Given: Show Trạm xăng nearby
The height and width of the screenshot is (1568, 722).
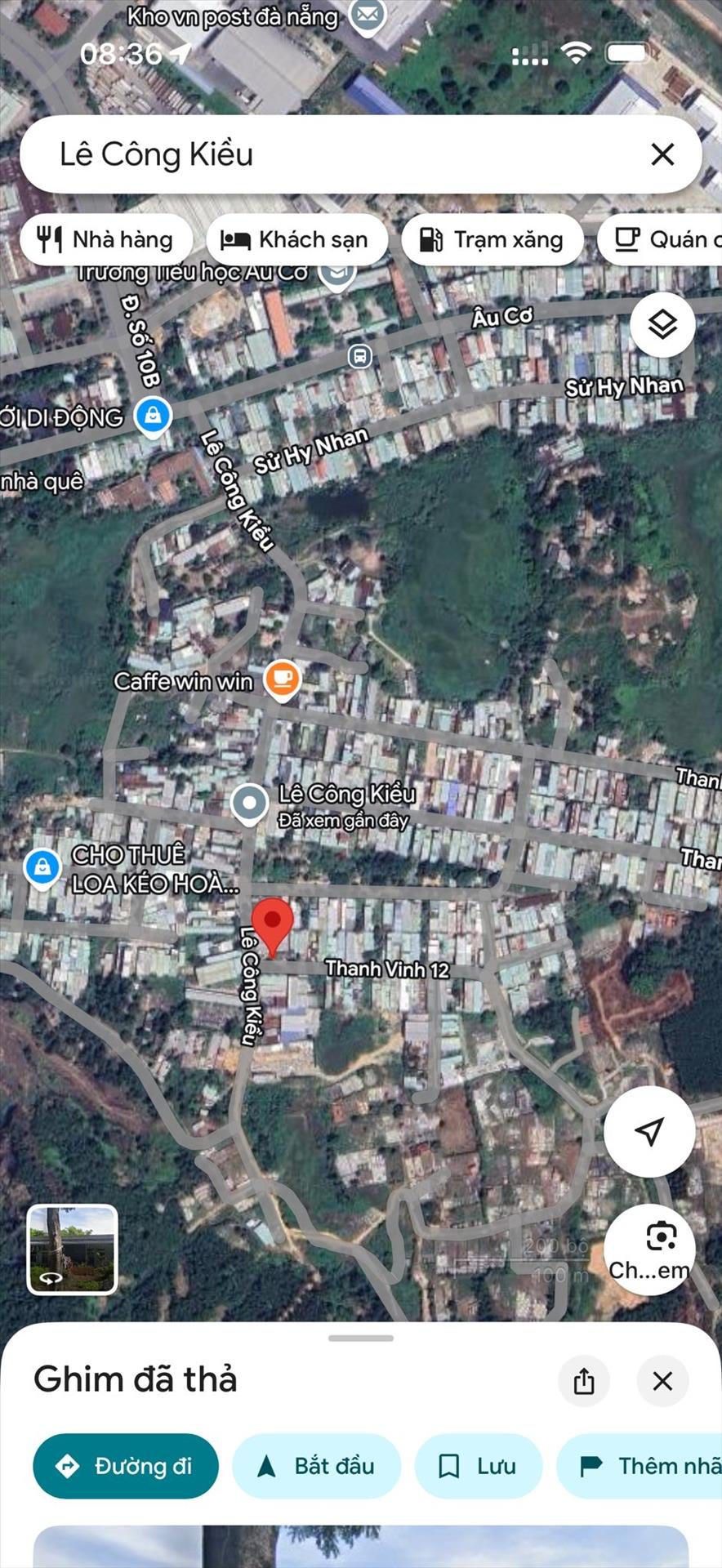Looking at the screenshot, I should click(492, 239).
